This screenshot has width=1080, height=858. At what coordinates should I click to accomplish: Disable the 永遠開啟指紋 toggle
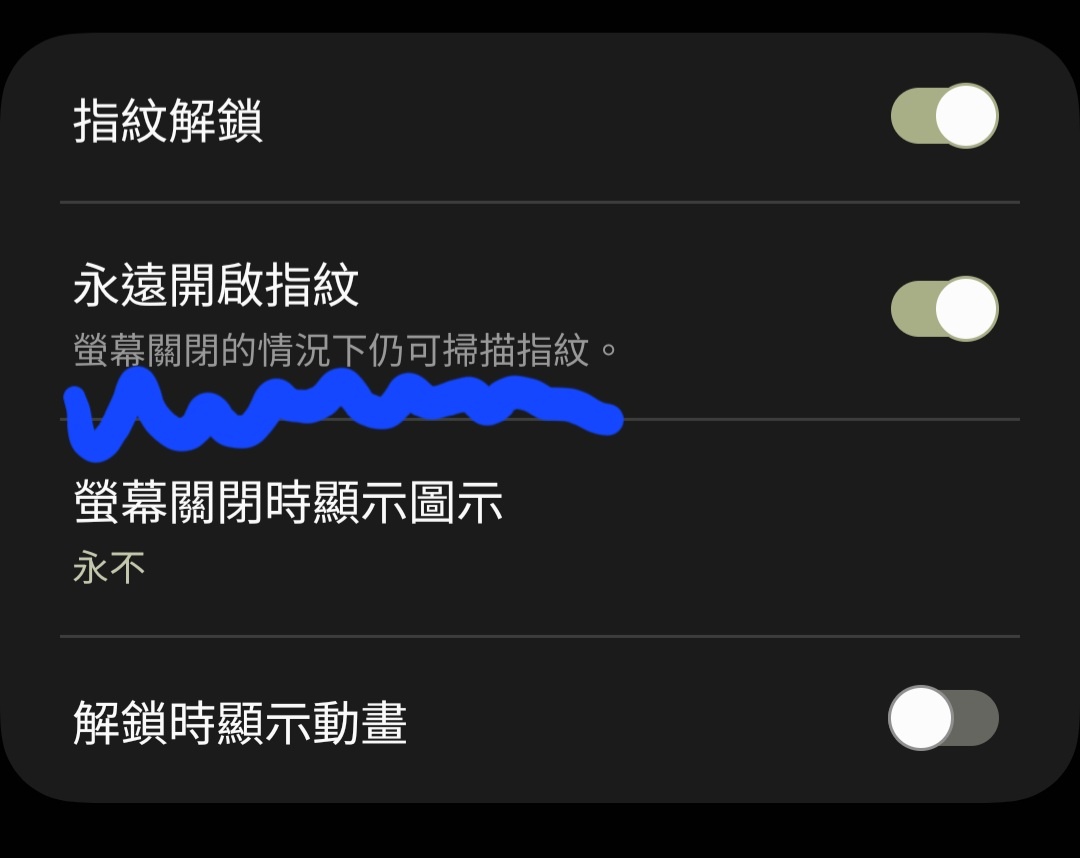pos(944,309)
